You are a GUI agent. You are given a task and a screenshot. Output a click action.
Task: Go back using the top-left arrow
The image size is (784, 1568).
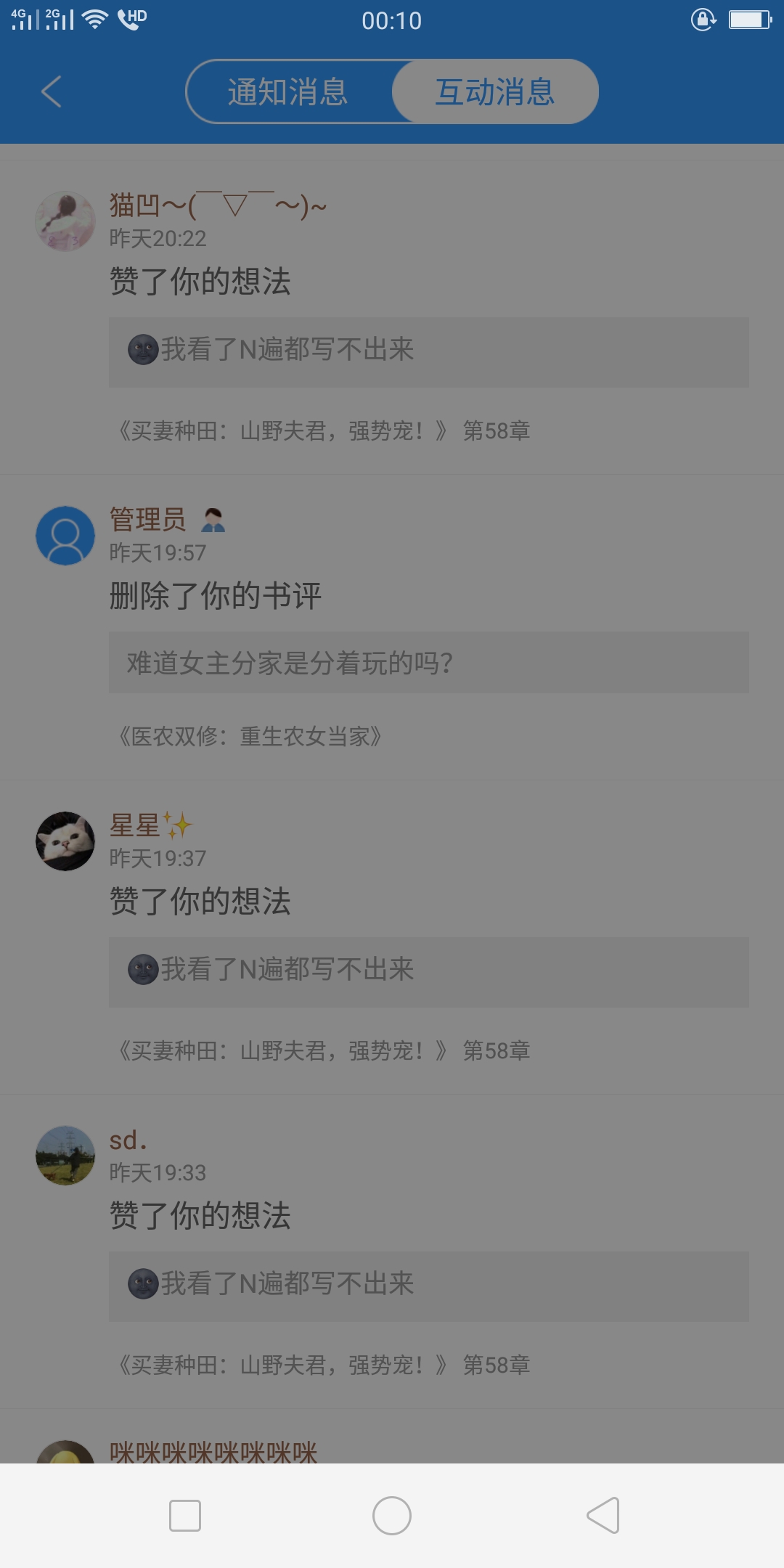51,92
